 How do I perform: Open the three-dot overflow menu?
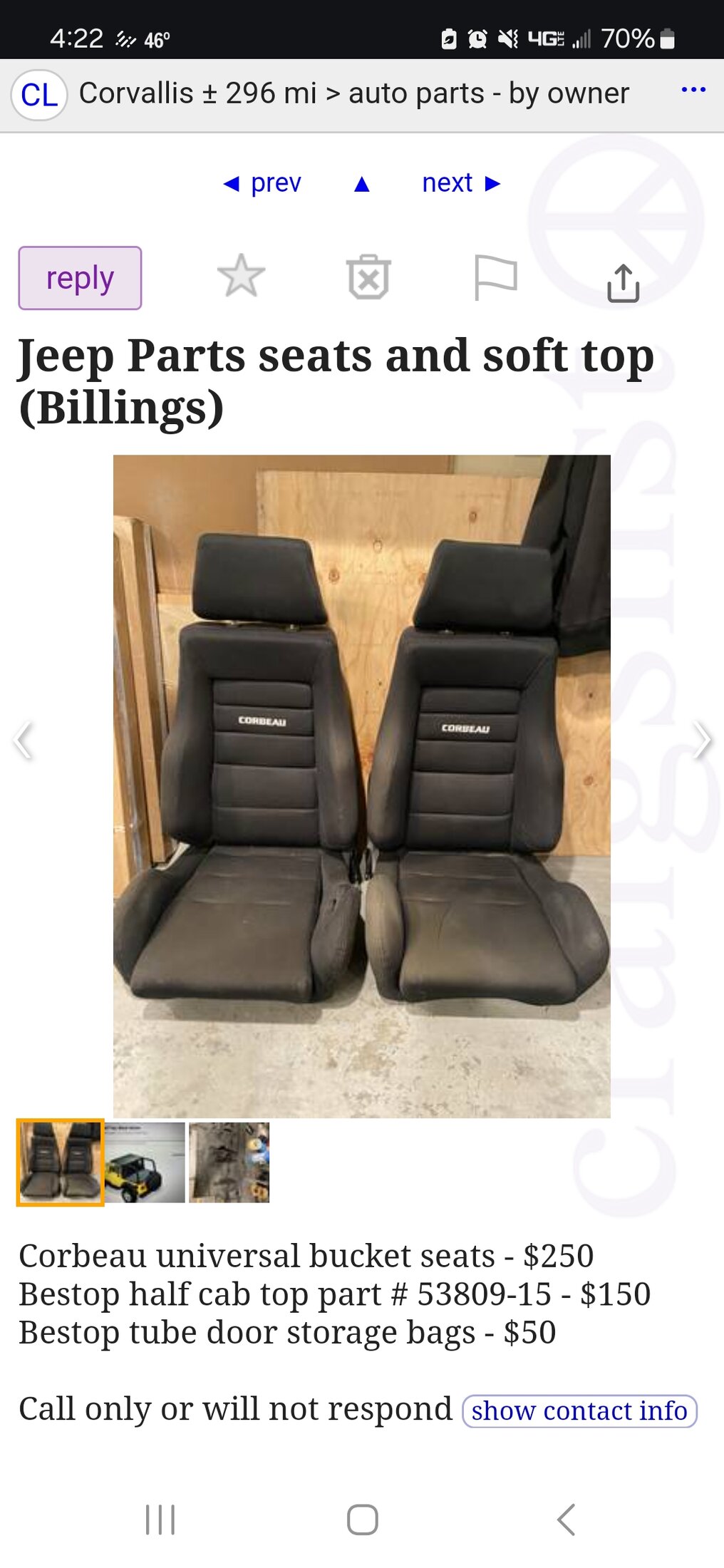(693, 90)
